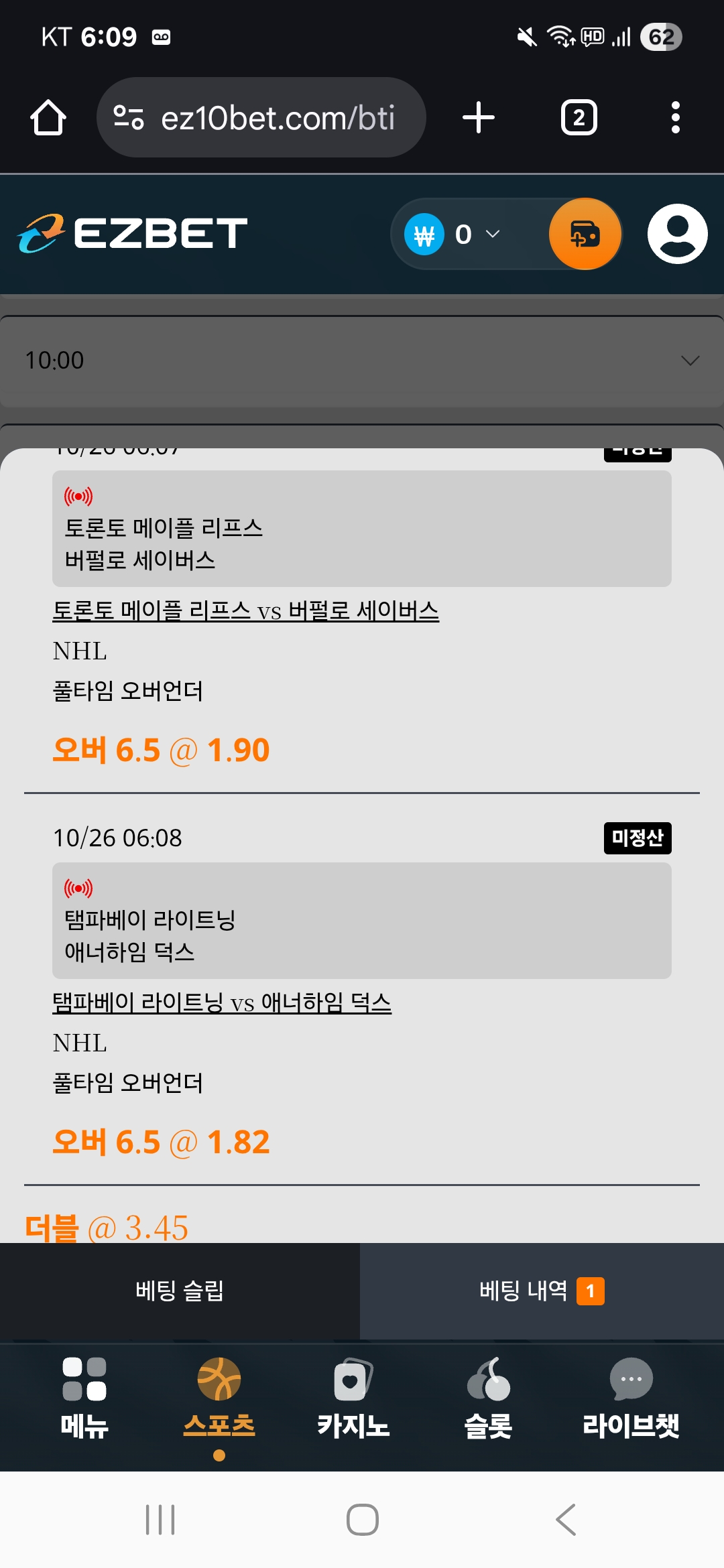This screenshot has width=724, height=1568.
Task: Go to the browser home page
Action: point(48,118)
